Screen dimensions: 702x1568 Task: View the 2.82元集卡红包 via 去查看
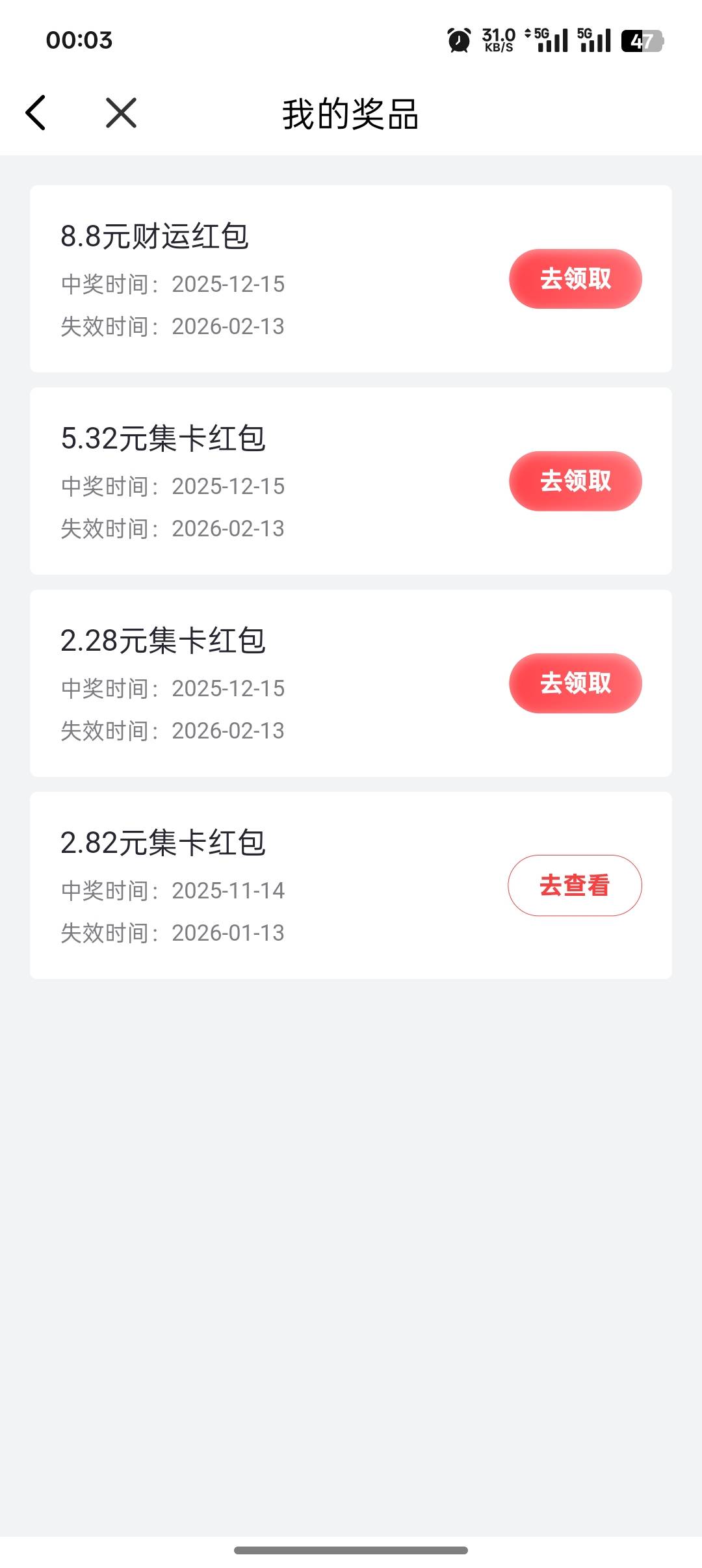(x=575, y=885)
